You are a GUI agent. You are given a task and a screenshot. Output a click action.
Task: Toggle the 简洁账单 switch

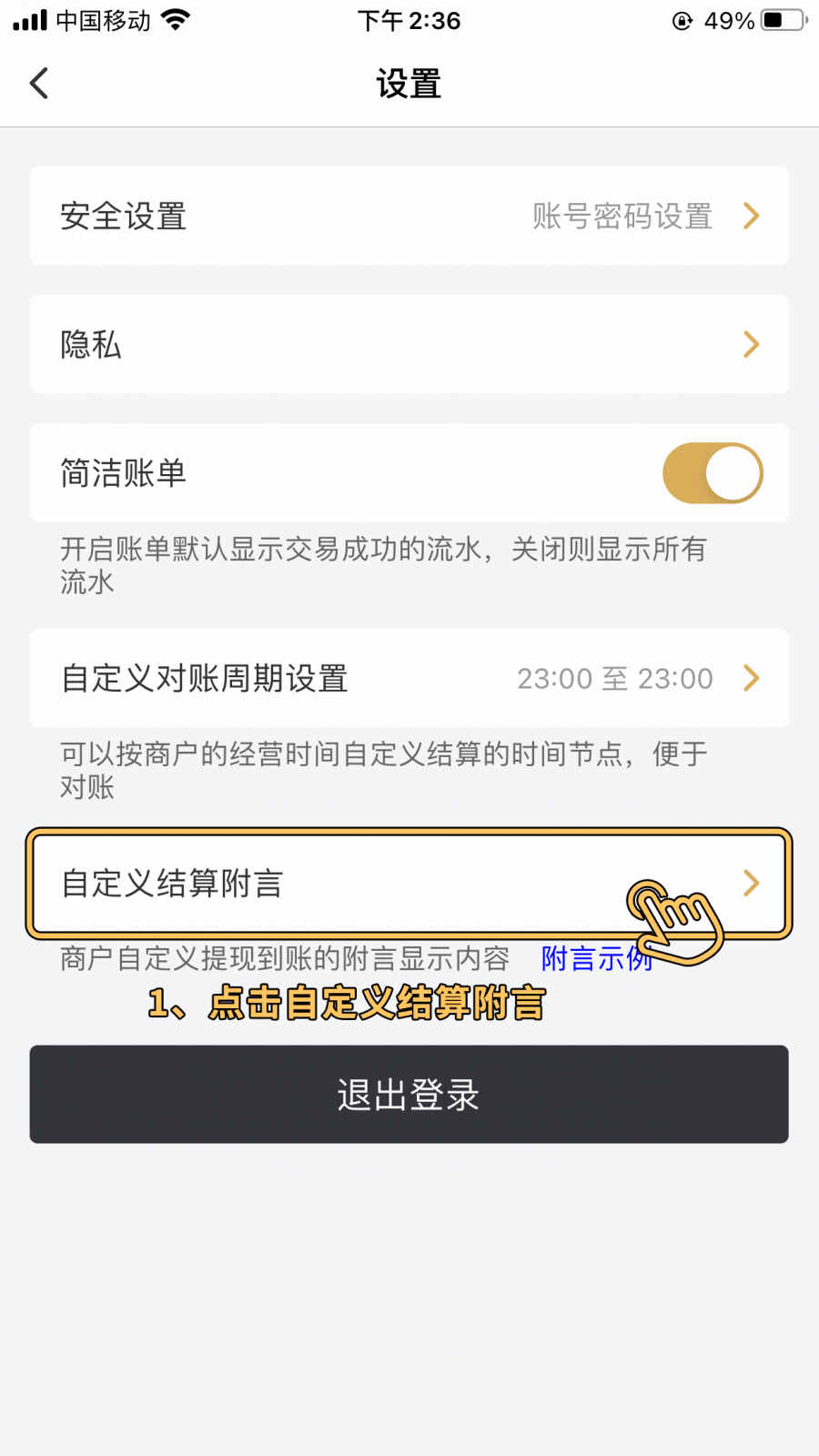point(712,473)
